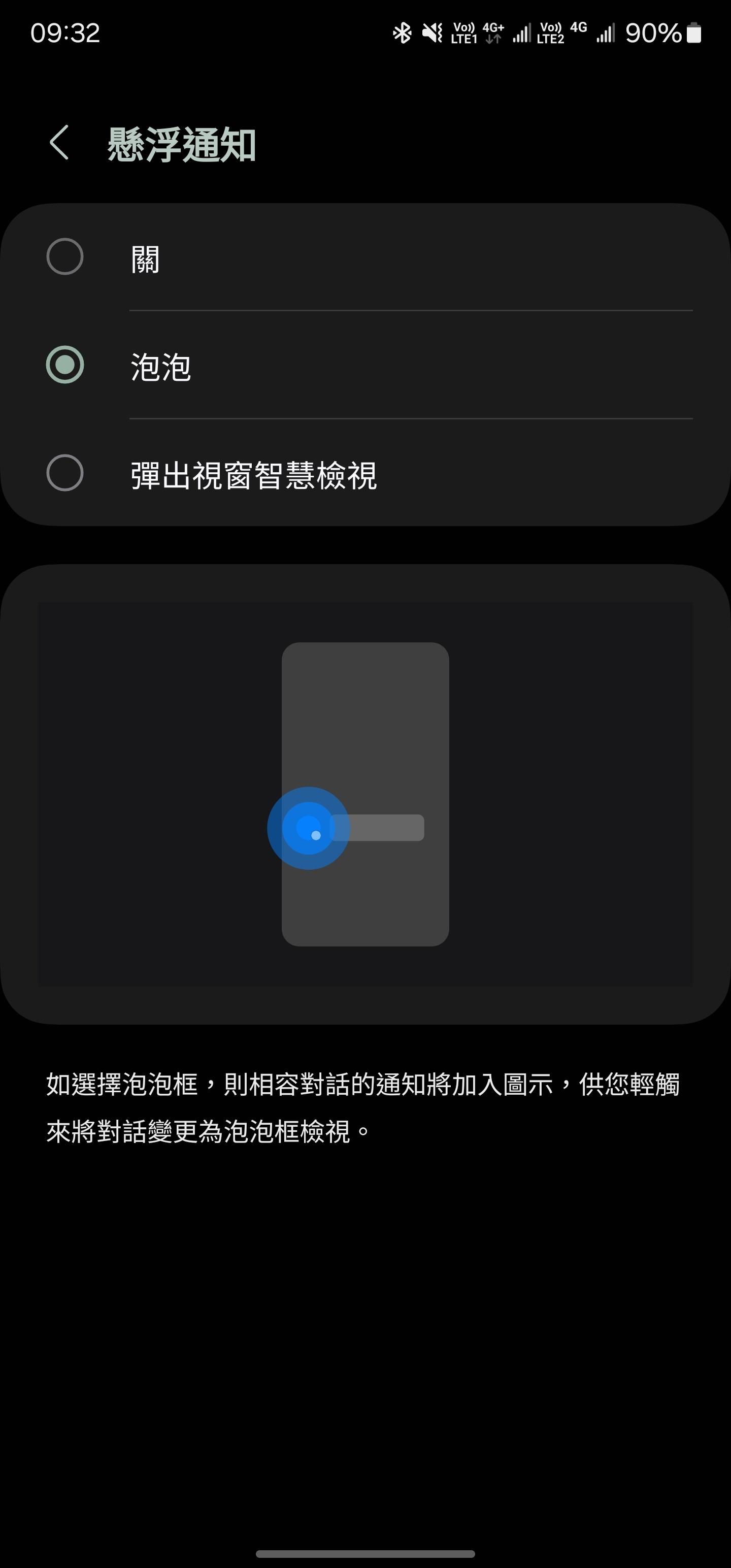Choose 彈出視窗智慧檢視 option
The width and height of the screenshot is (731, 1568).
point(65,473)
